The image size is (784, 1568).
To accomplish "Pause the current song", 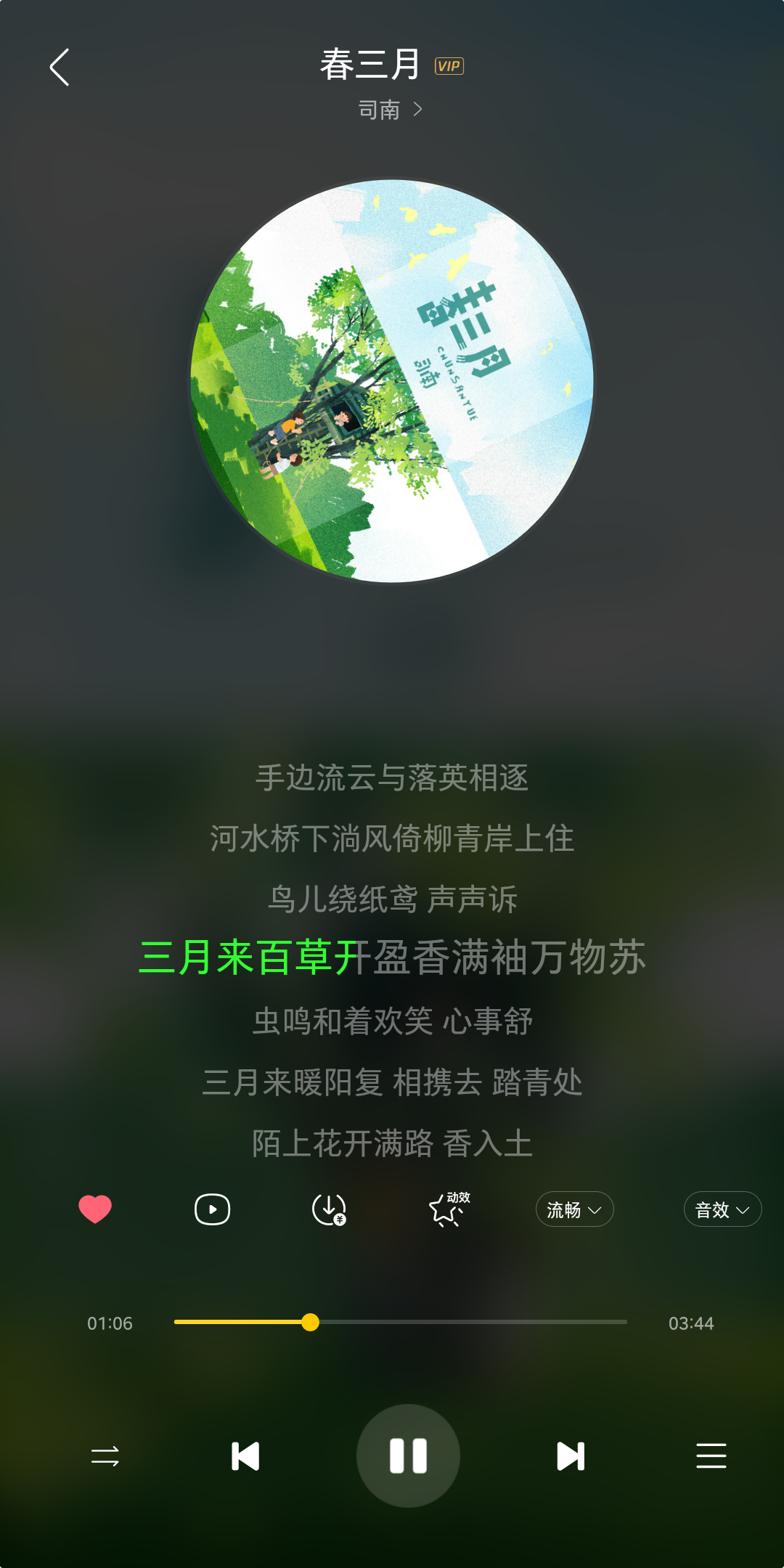I will coord(408,1456).
